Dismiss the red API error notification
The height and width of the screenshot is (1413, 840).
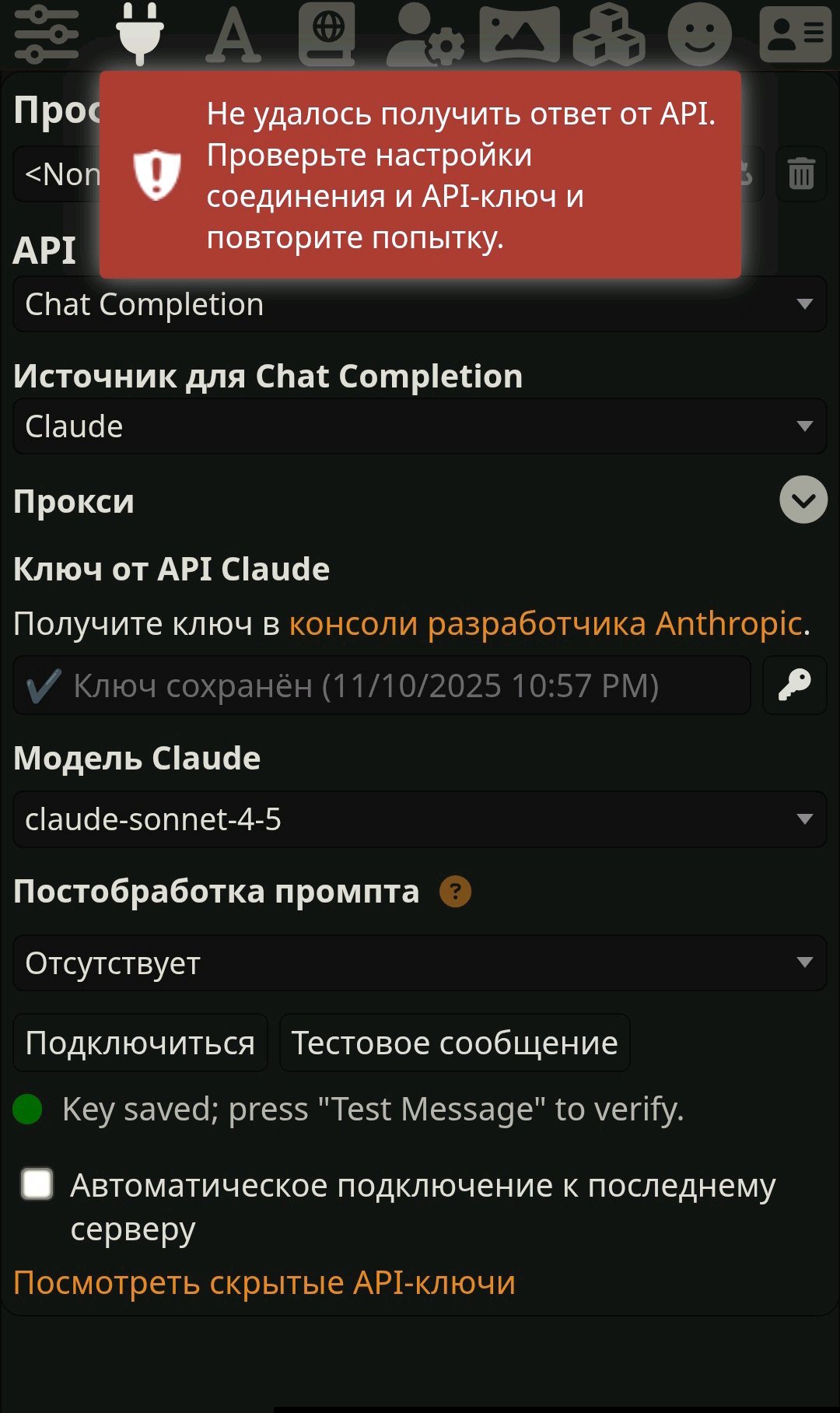[x=420, y=175]
